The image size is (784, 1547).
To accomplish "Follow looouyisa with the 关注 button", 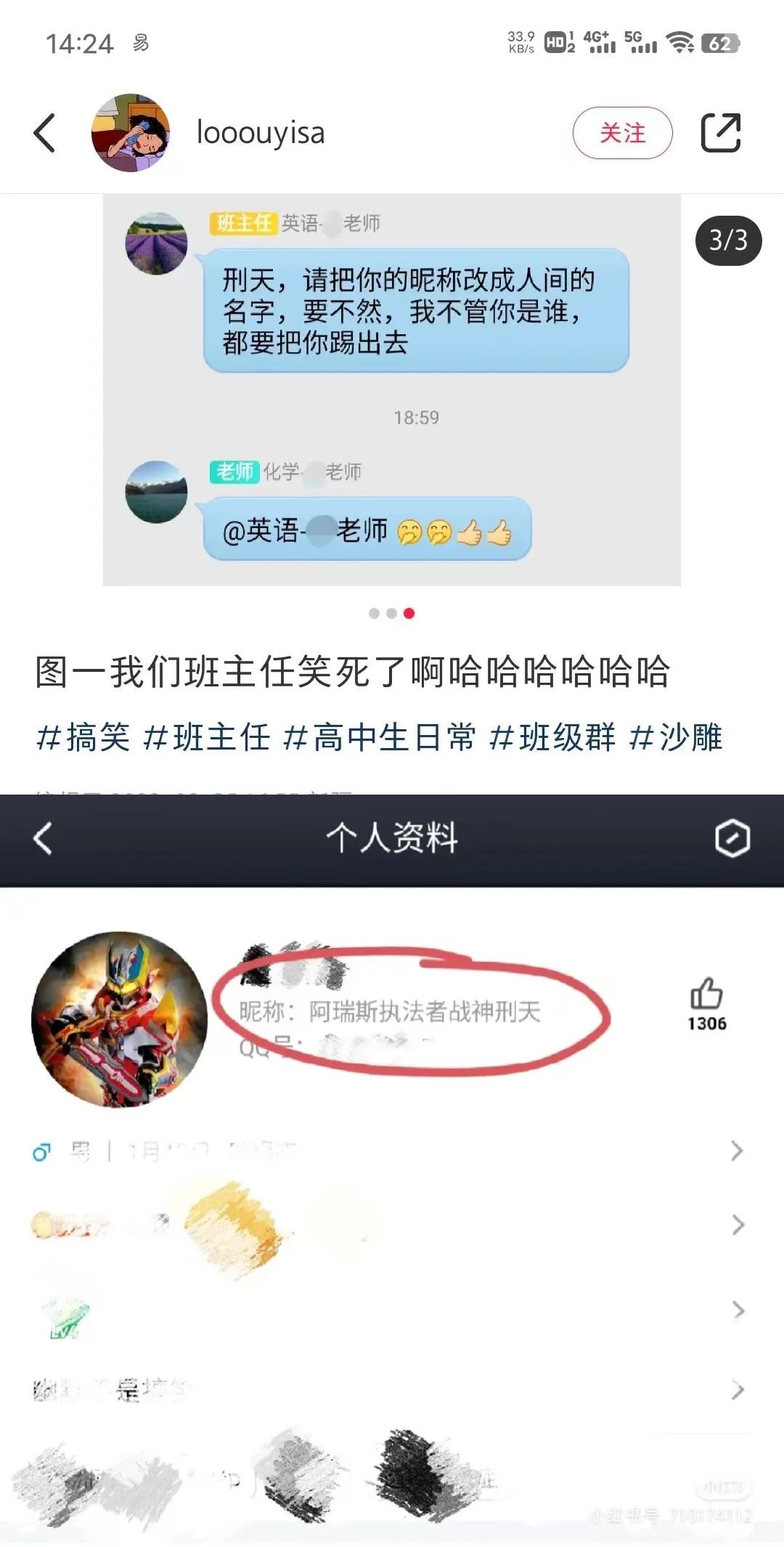I will [622, 133].
